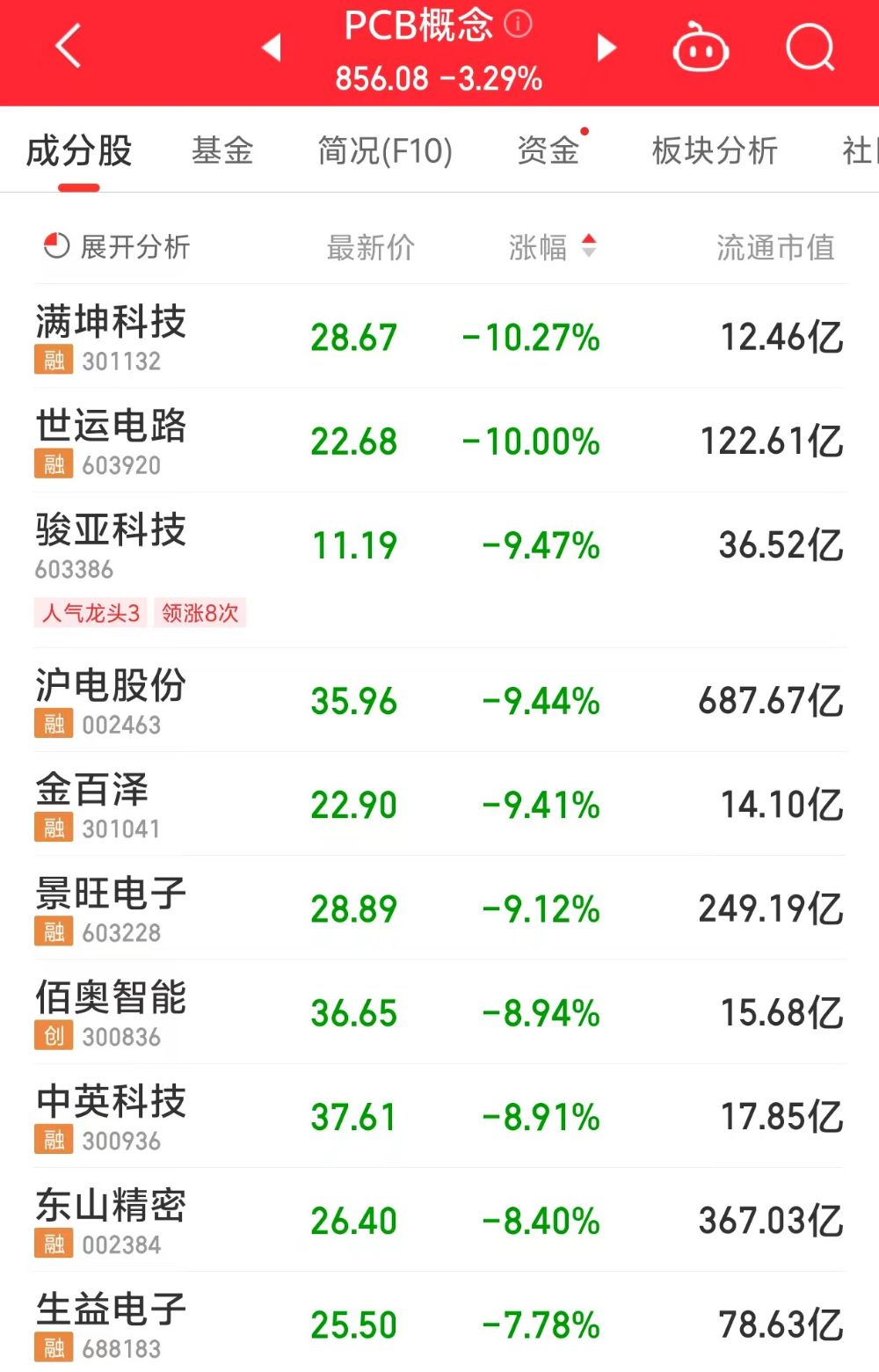Open the info icon next to PCB概念
The width and height of the screenshot is (879, 1372).
pyautogui.click(x=519, y=24)
